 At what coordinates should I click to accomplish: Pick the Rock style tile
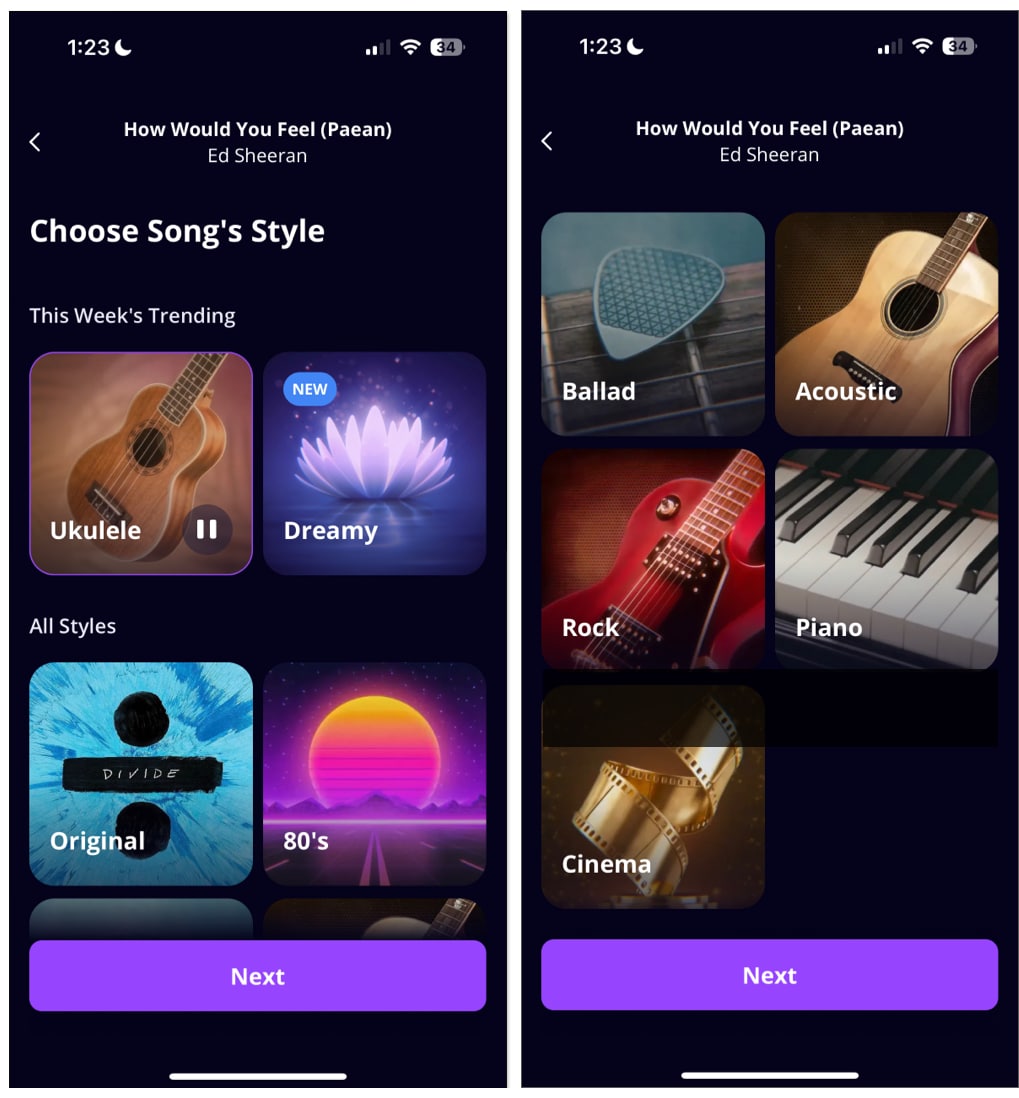tap(652, 558)
